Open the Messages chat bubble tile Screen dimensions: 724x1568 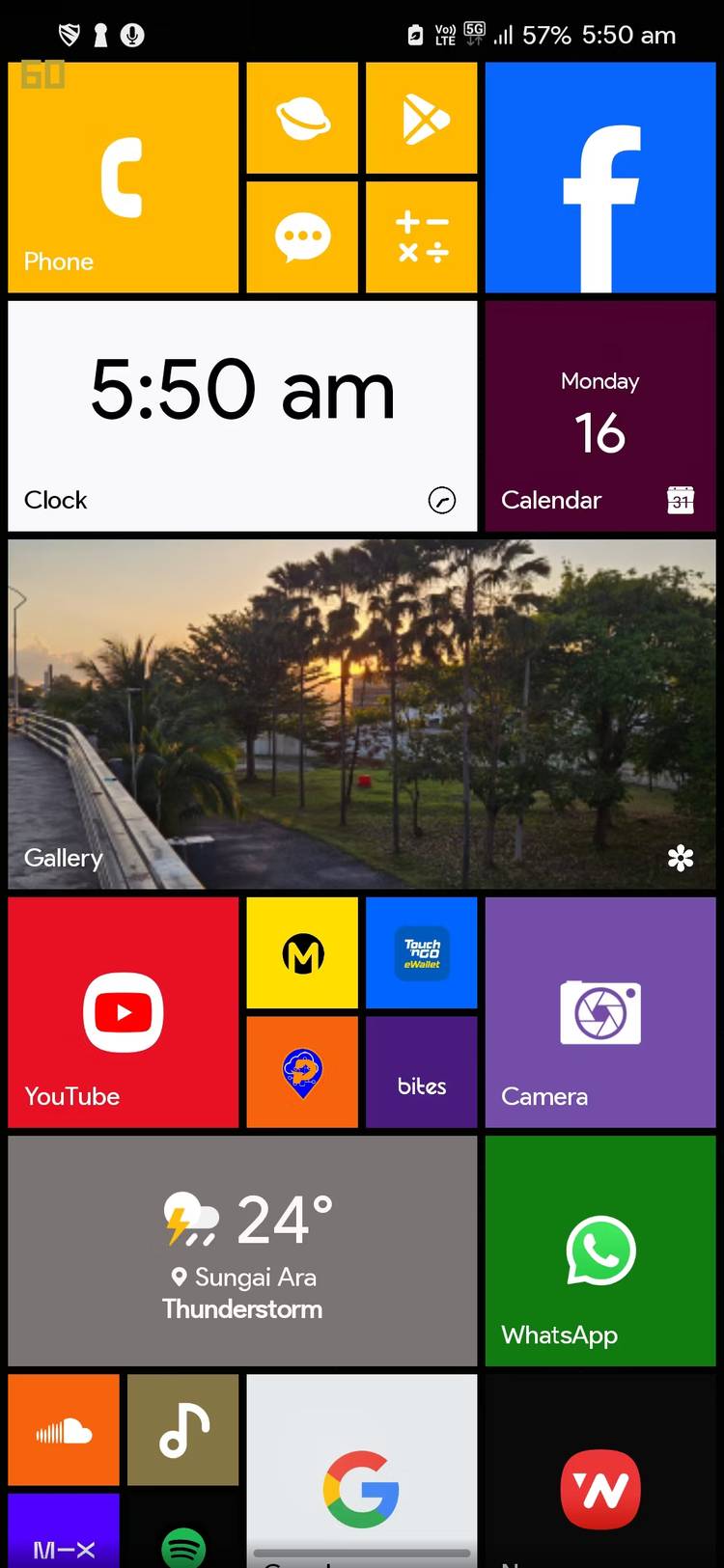pyautogui.click(x=302, y=237)
